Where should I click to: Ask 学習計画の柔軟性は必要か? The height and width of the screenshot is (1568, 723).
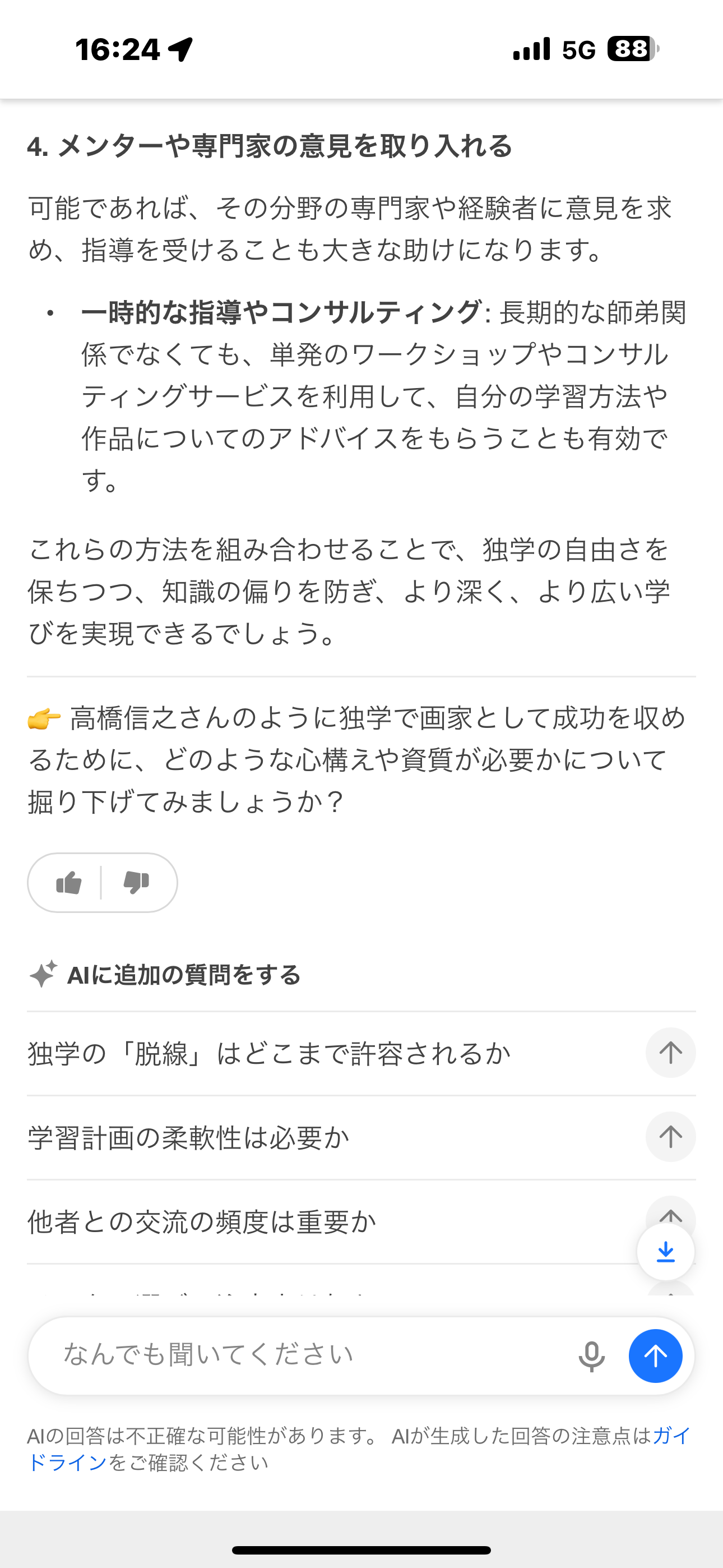670,1137
